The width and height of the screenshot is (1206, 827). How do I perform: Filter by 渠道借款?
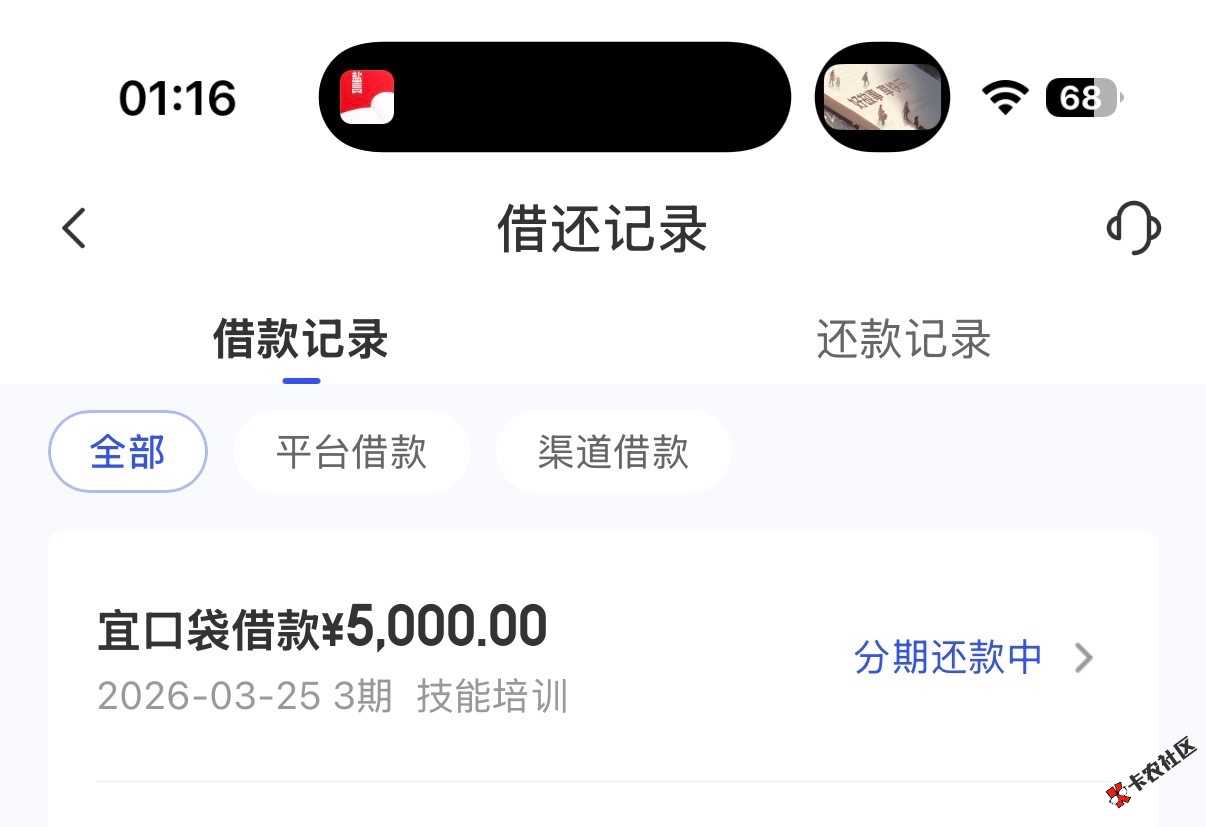(613, 452)
